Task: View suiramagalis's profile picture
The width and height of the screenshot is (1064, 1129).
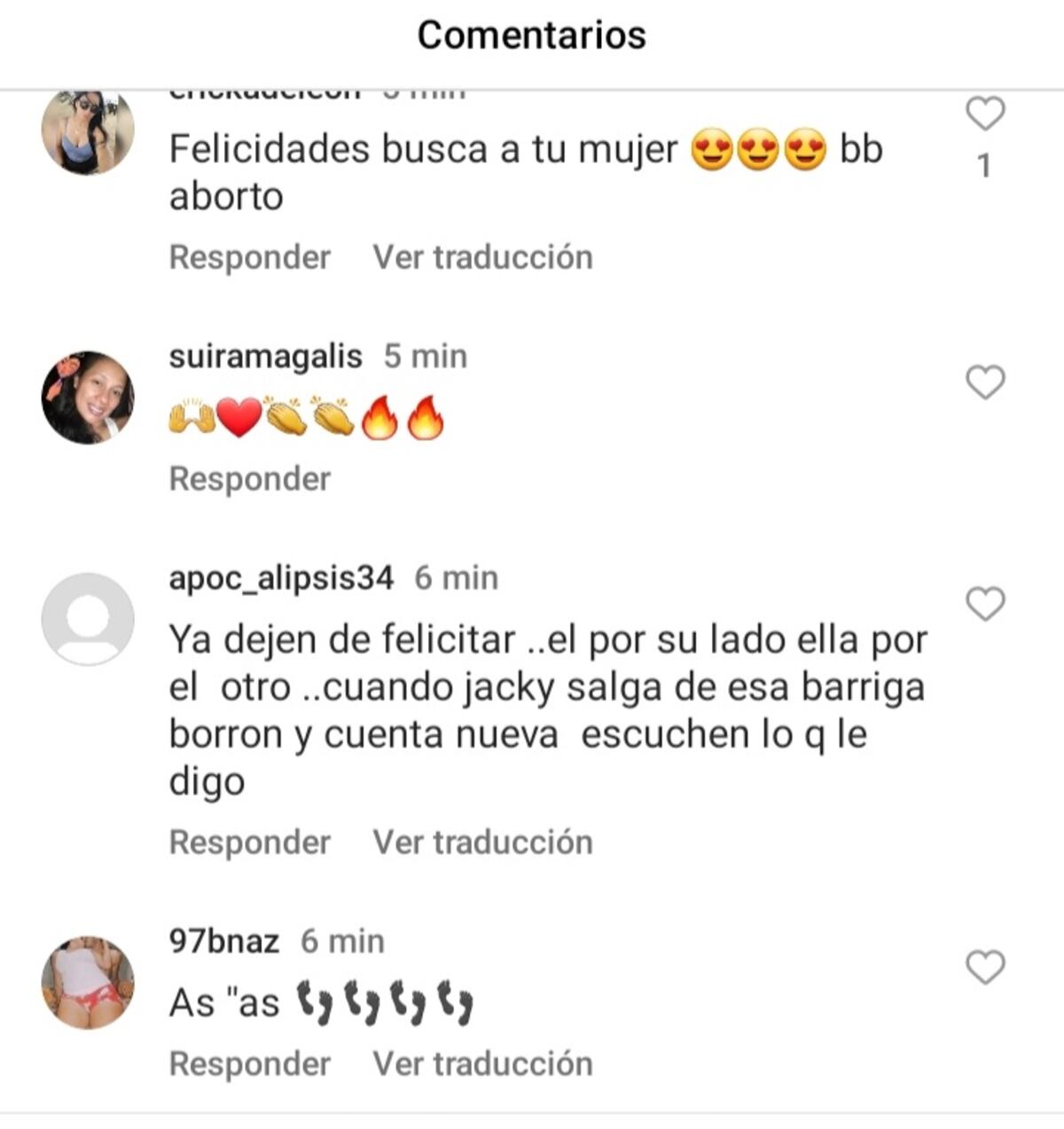Action: click(88, 397)
